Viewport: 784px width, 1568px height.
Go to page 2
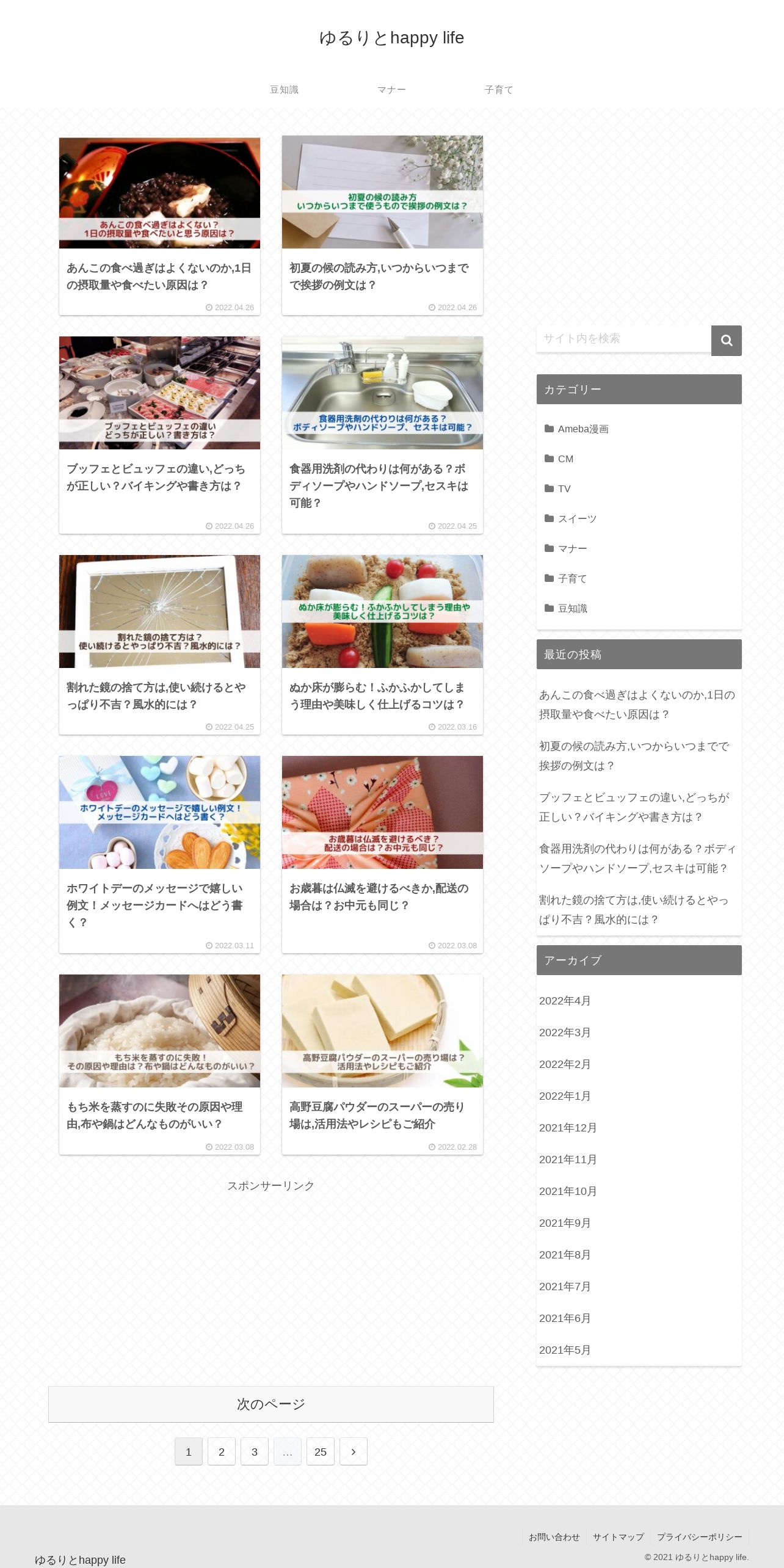pyautogui.click(x=222, y=1451)
